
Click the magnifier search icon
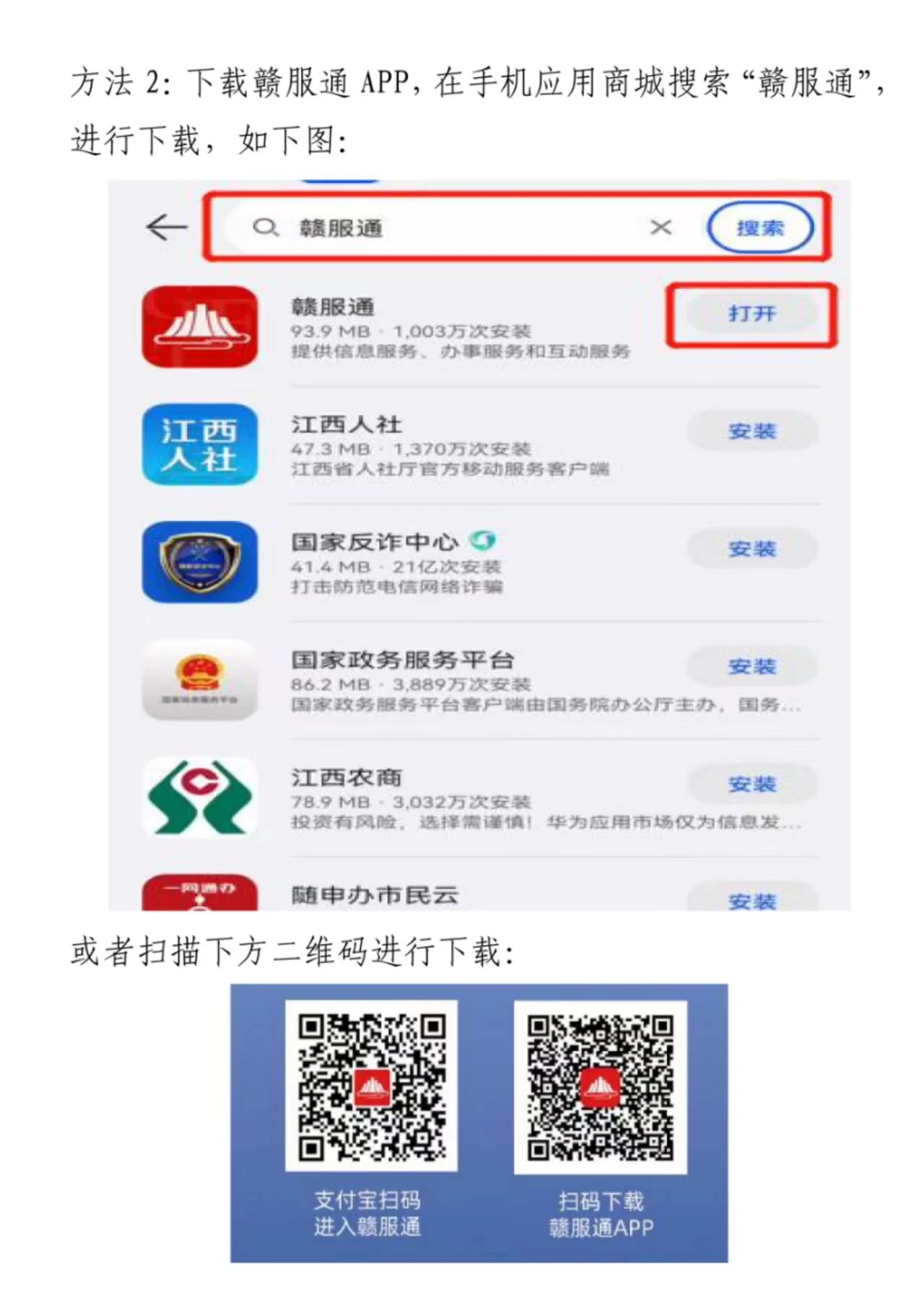266,227
